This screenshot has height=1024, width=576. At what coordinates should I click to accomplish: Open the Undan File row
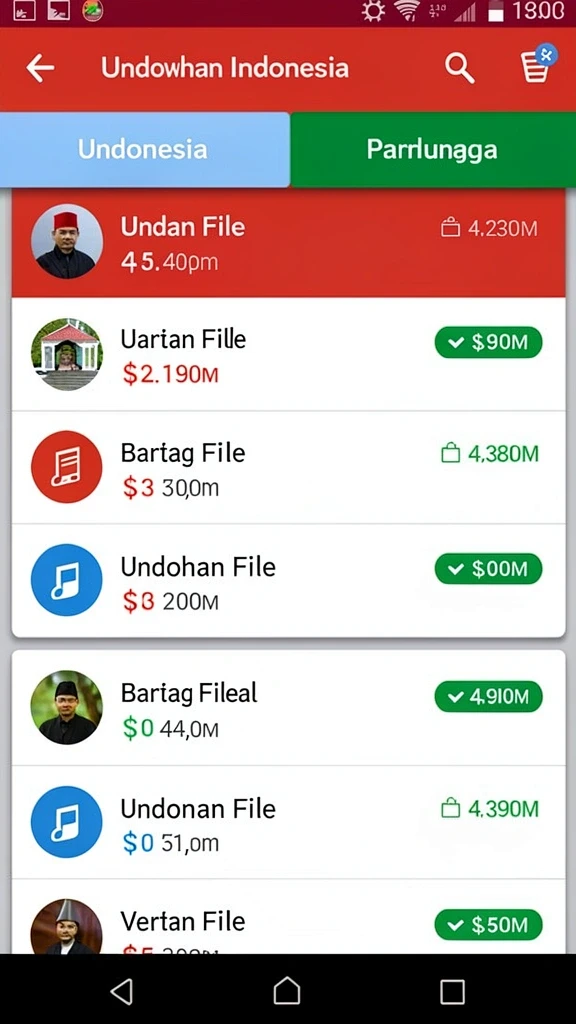[x=289, y=243]
